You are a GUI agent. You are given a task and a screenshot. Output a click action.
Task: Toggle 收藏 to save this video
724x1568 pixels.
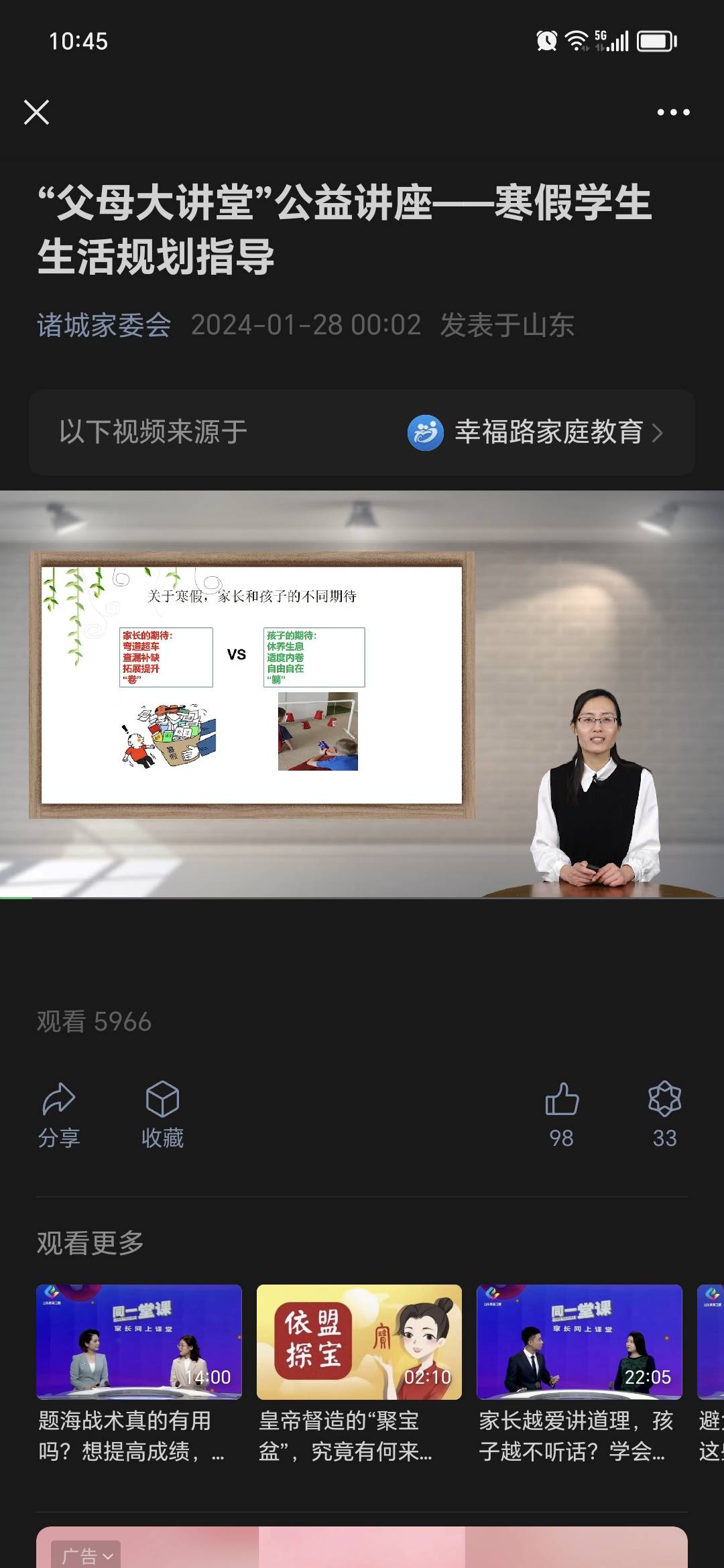click(161, 1112)
